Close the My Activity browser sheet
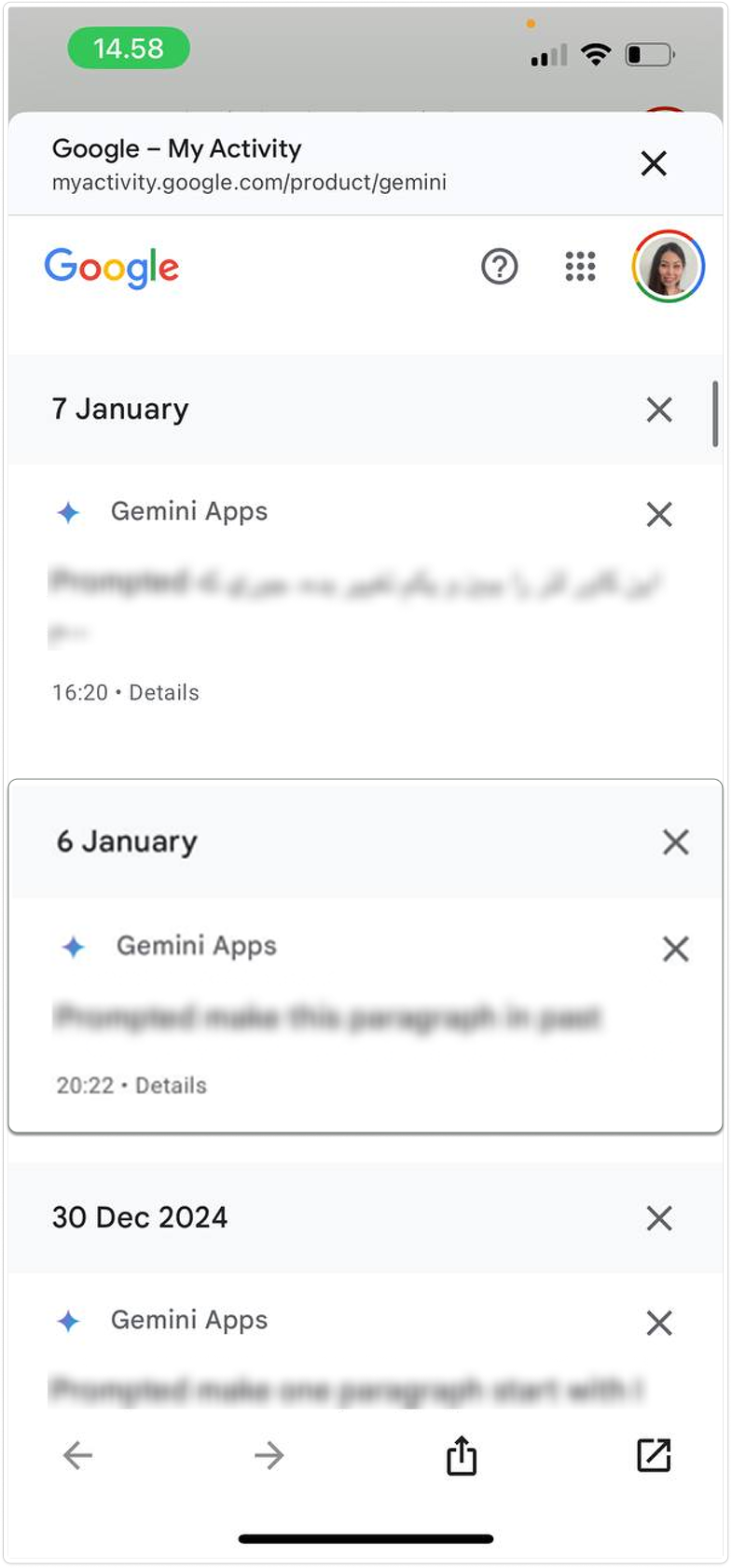This screenshot has height=1568, width=732. point(654,163)
